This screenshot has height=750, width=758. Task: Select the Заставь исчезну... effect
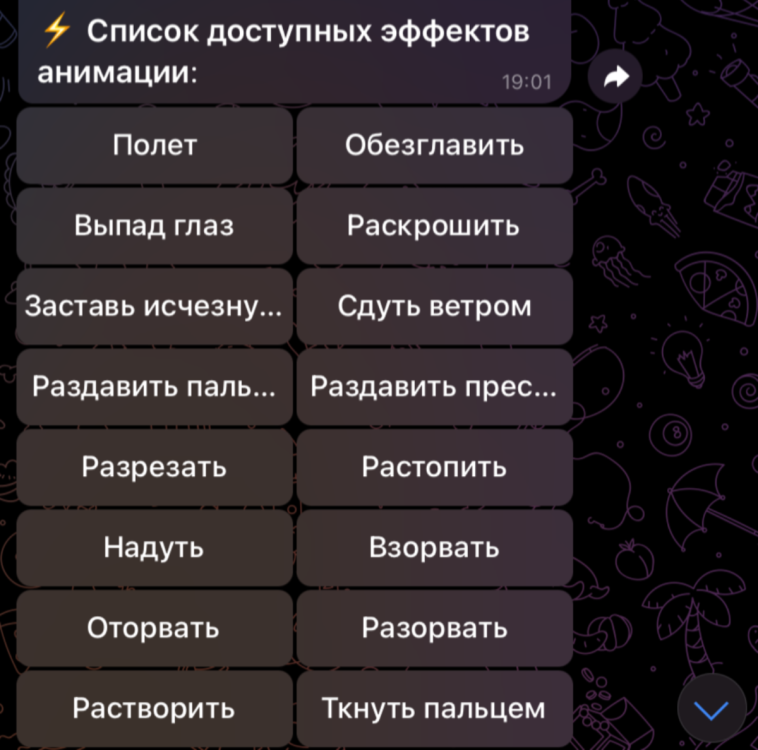pyautogui.click(x=155, y=306)
